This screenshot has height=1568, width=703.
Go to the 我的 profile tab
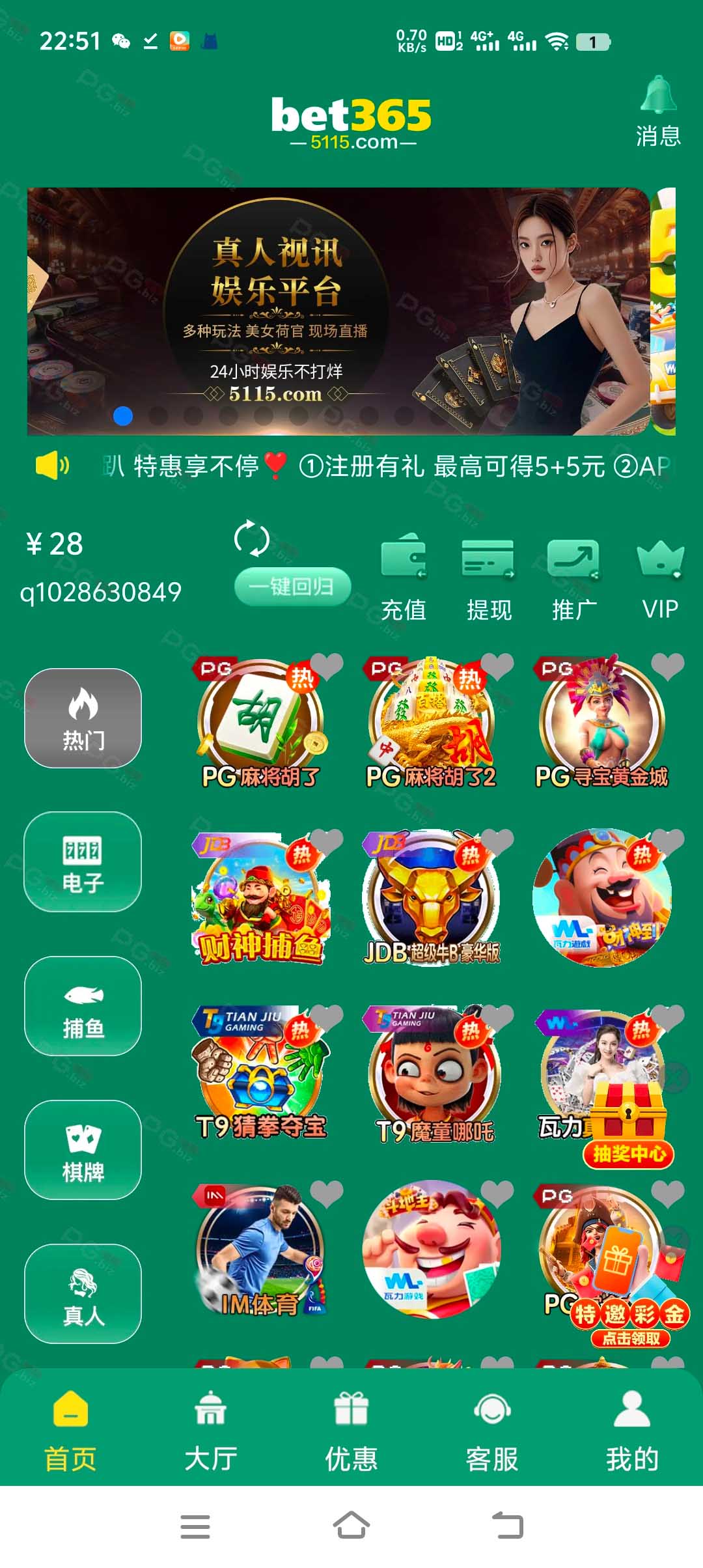(632, 1430)
